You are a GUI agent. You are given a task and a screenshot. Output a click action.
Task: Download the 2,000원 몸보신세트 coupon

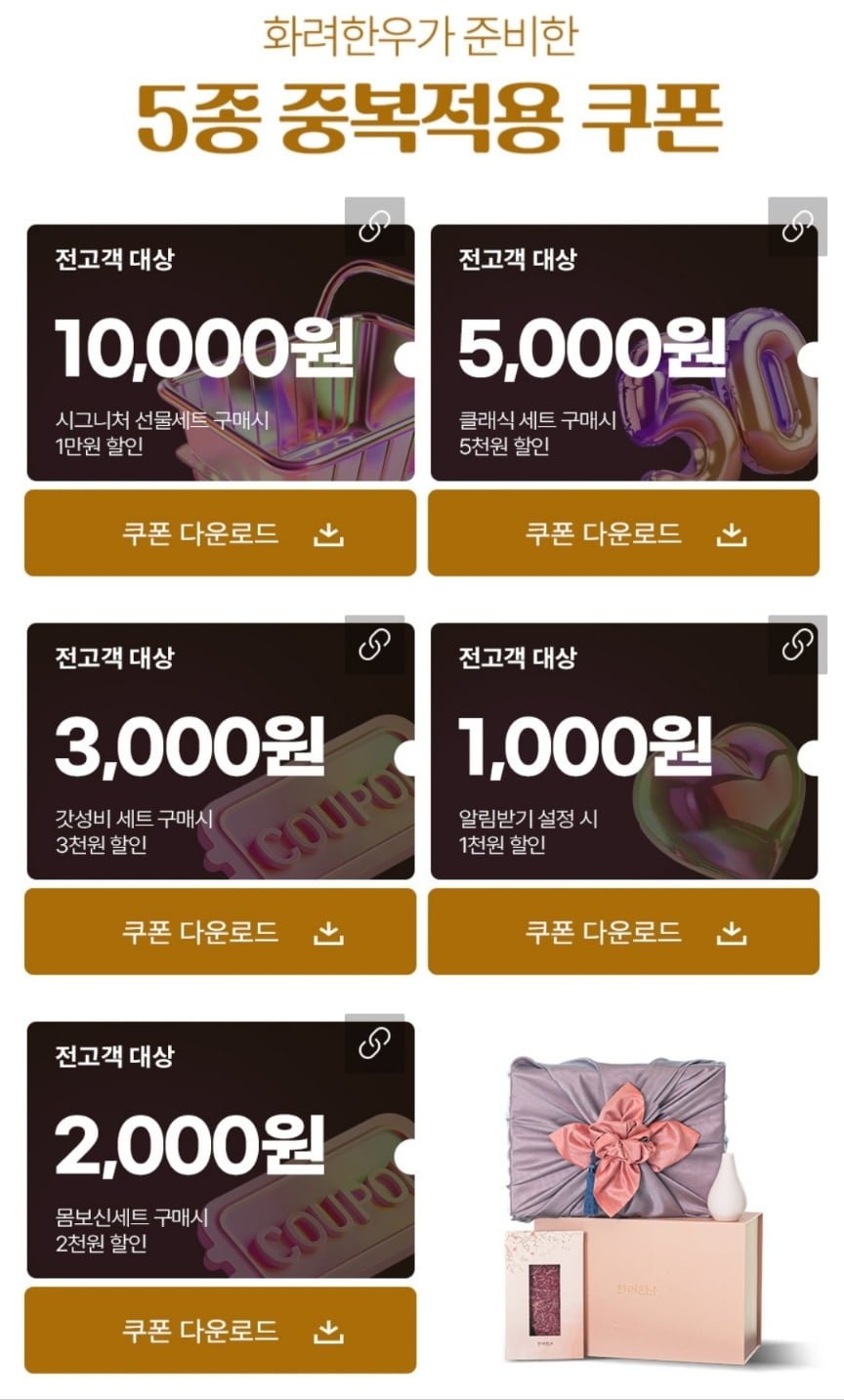tap(220, 1331)
